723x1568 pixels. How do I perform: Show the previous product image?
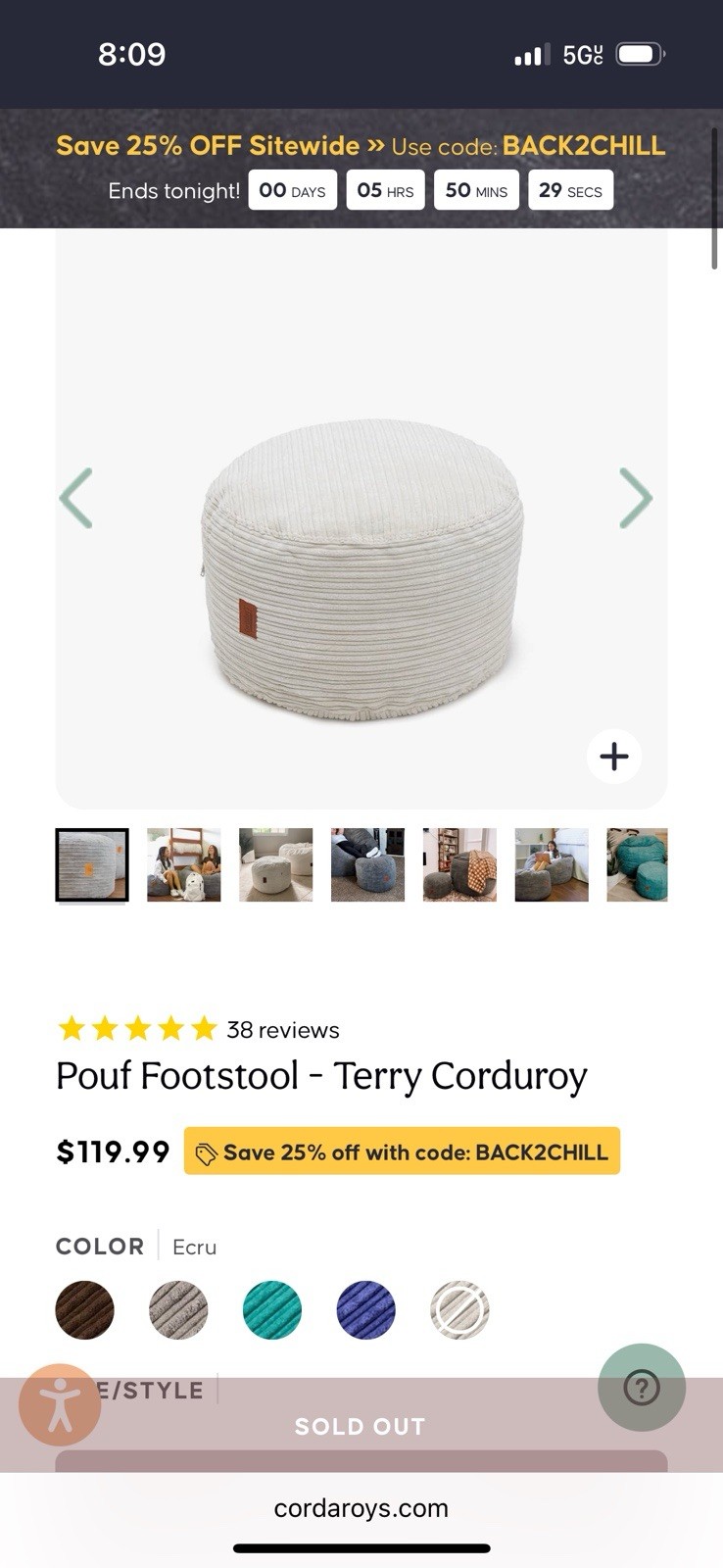click(x=76, y=499)
